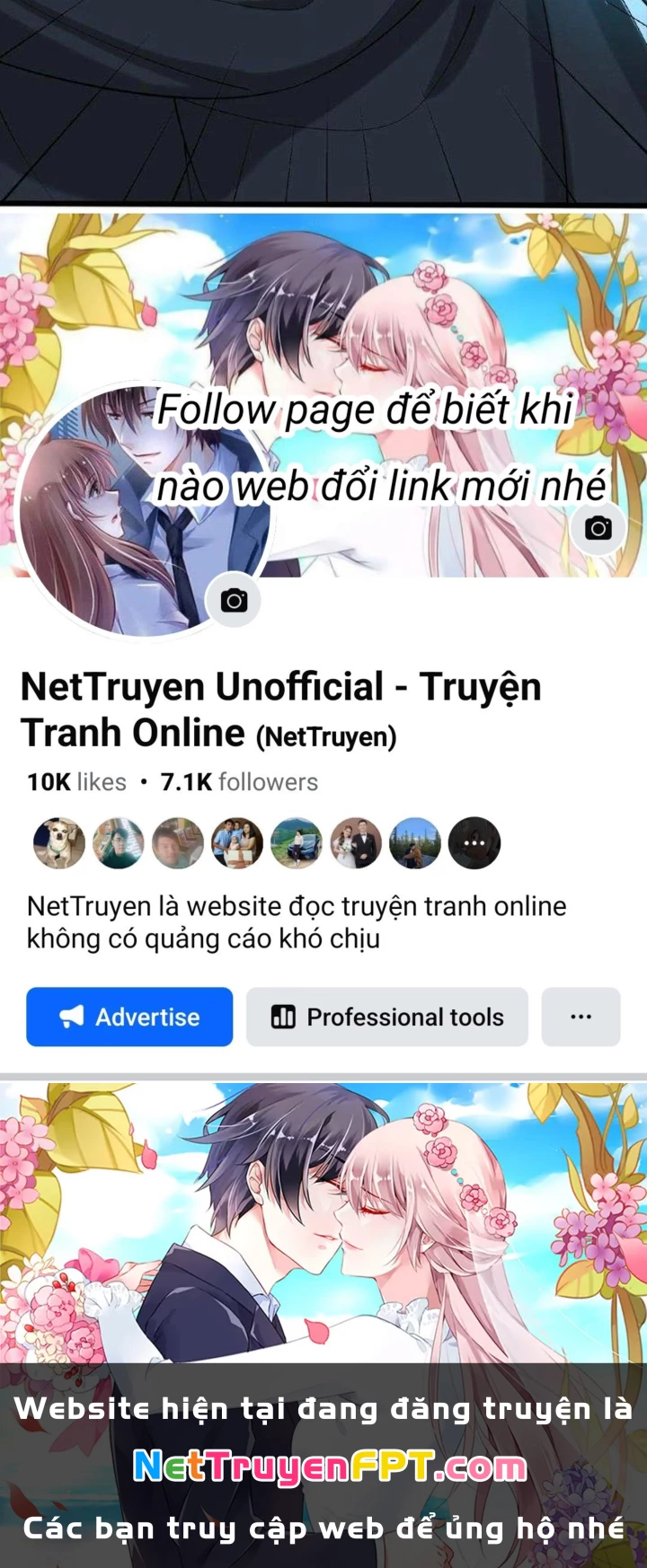Click the overflow dots avatar in the follower row
The image size is (647, 1568).
pos(476,842)
